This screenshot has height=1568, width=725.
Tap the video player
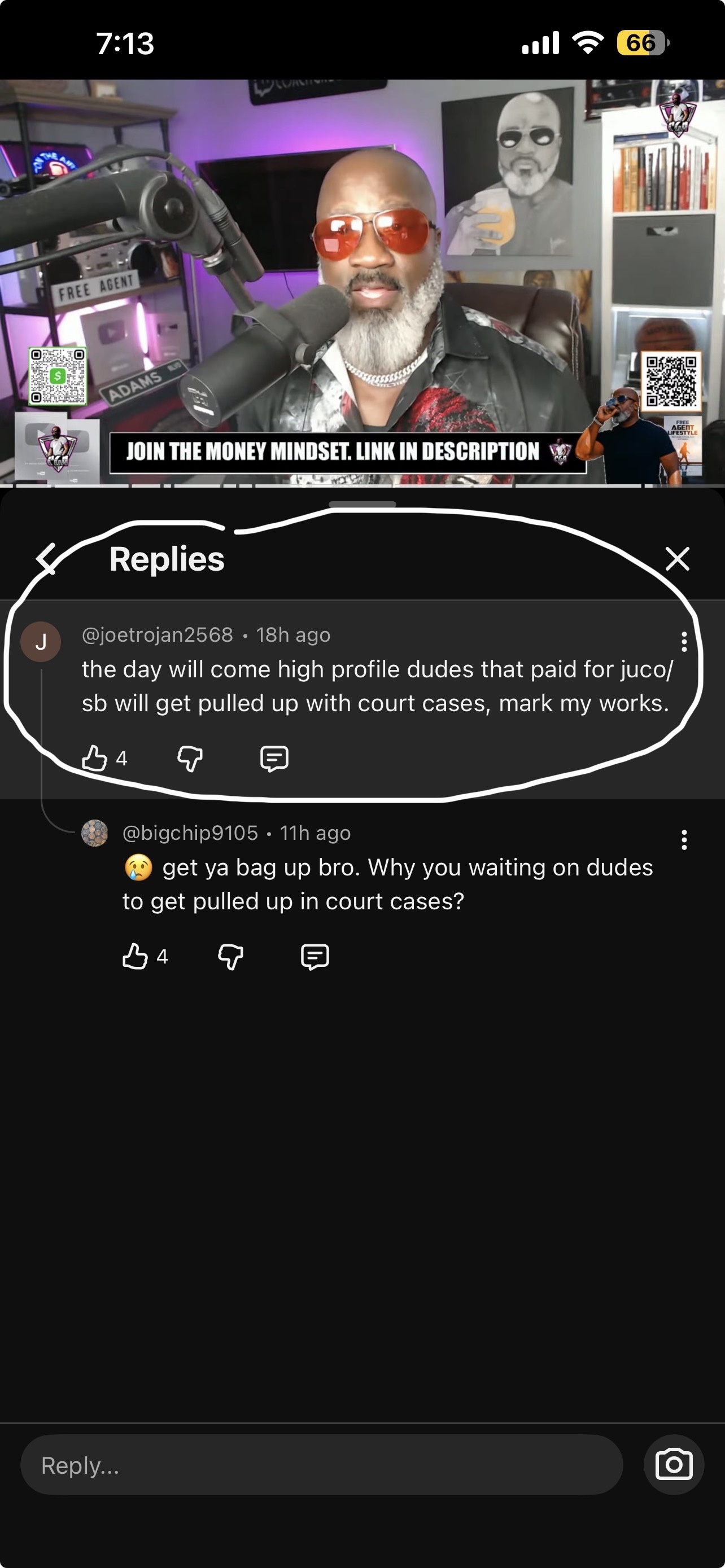point(362,282)
